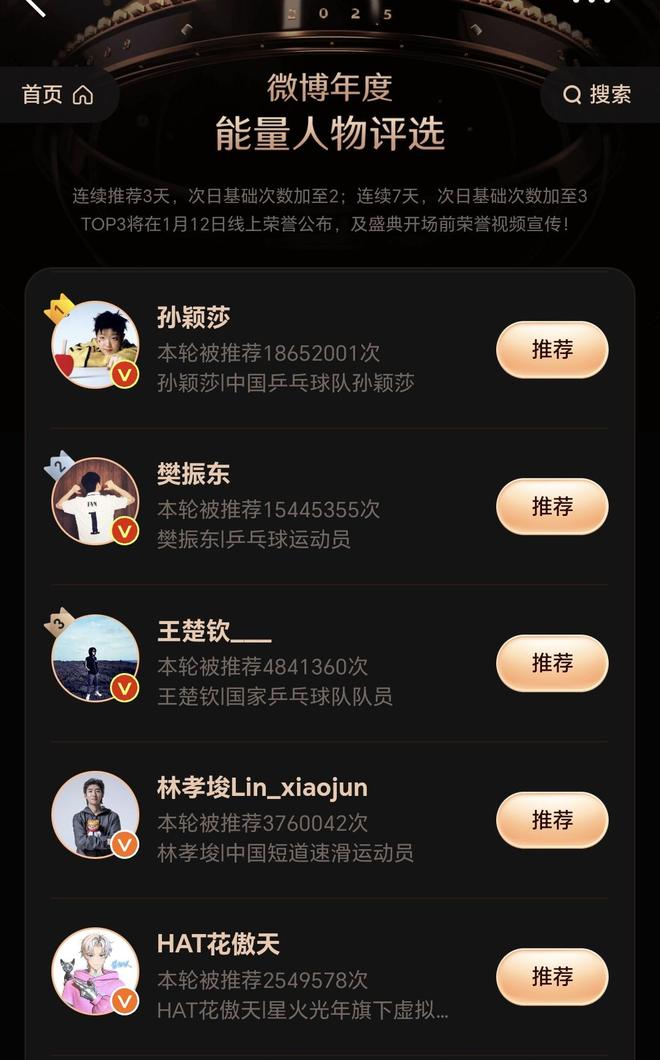The width and height of the screenshot is (660, 1060).
Task: Recommend 林孝埈Lin_xiaojun
Action: pos(552,820)
